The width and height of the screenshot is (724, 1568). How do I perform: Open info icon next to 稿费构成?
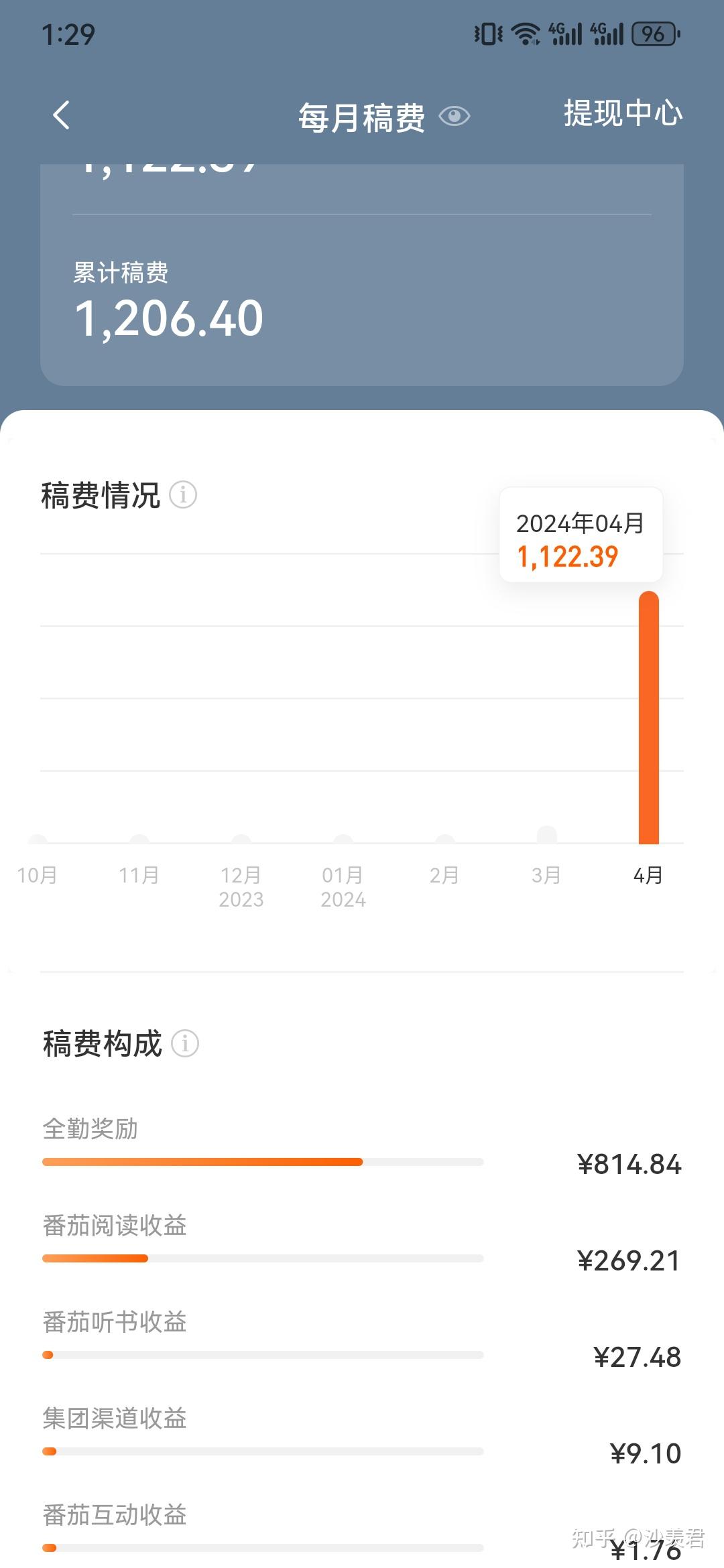185,1043
